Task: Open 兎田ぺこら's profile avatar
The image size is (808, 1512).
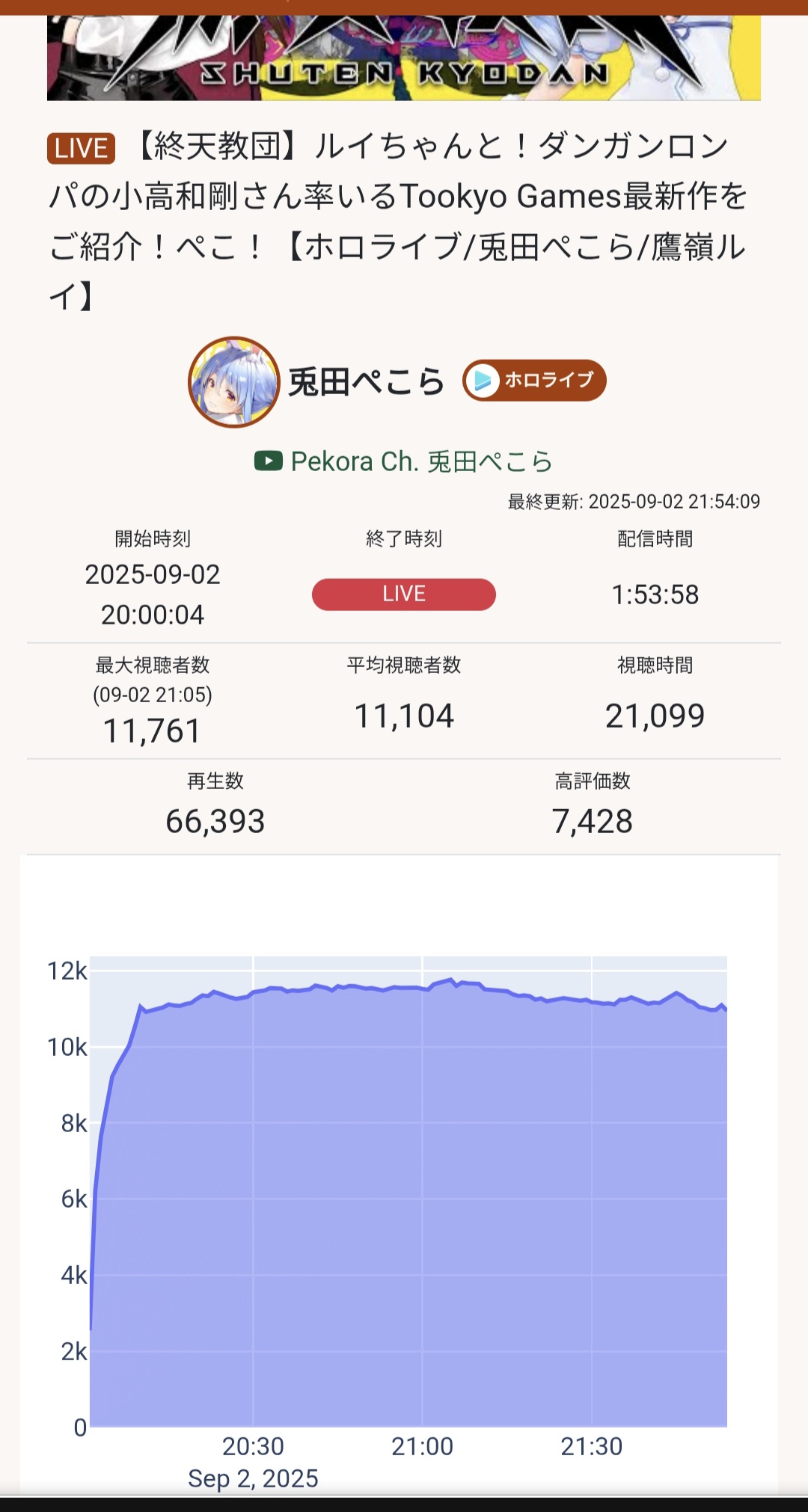Action: point(234,382)
